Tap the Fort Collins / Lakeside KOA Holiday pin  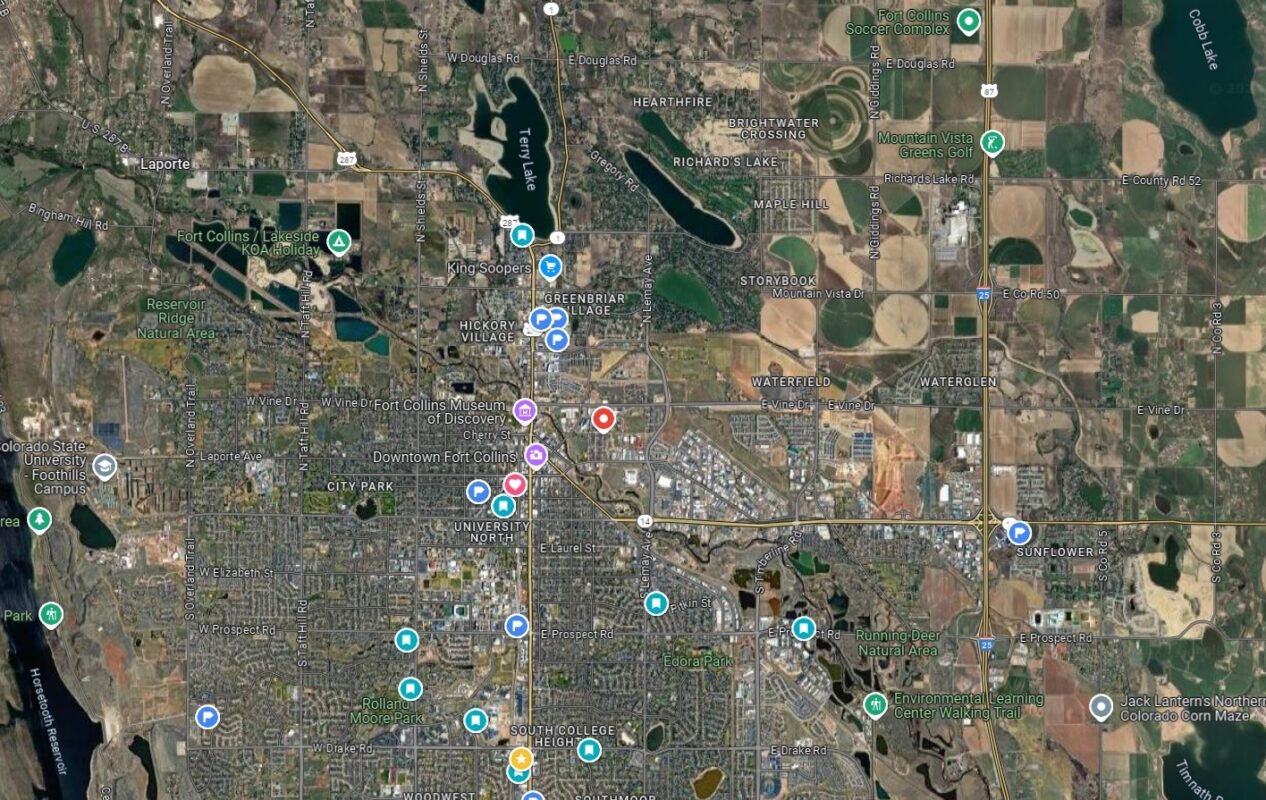click(x=339, y=241)
